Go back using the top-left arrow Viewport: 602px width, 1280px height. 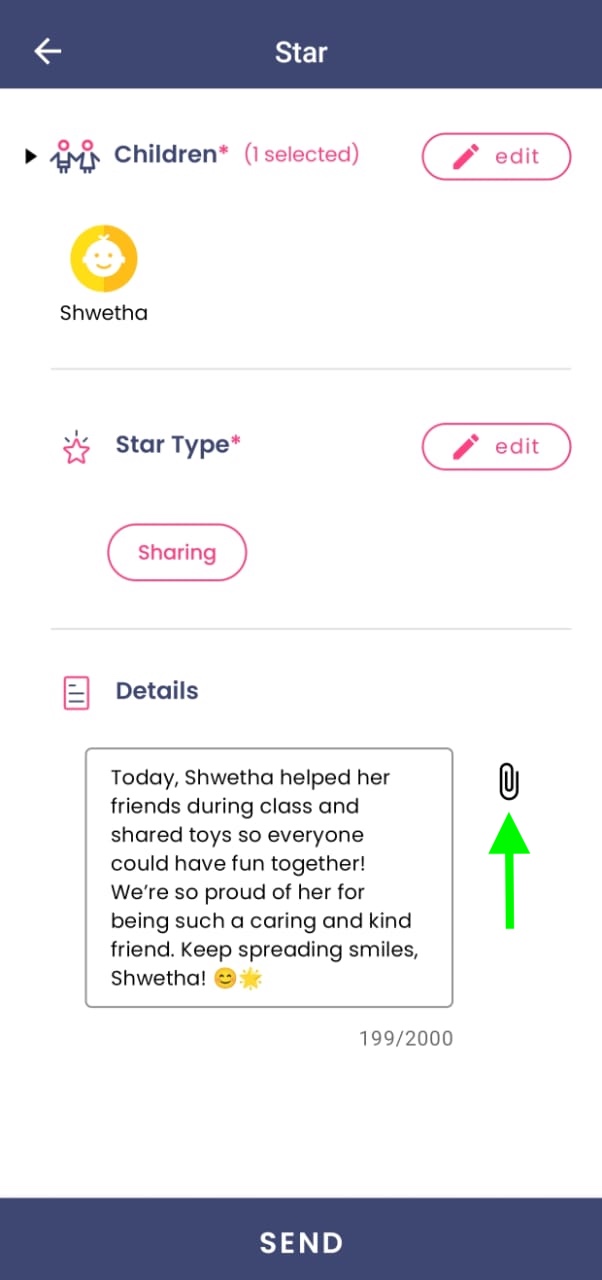(48, 52)
